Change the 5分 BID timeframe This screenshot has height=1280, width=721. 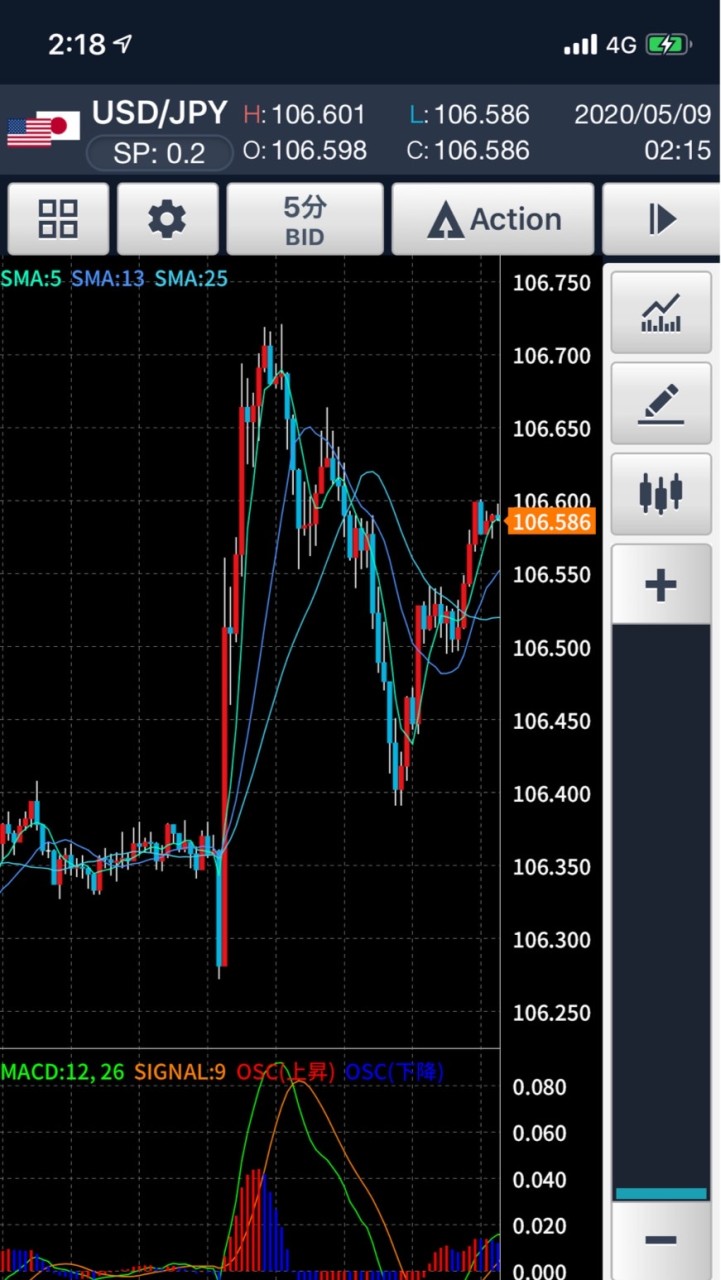[305, 219]
